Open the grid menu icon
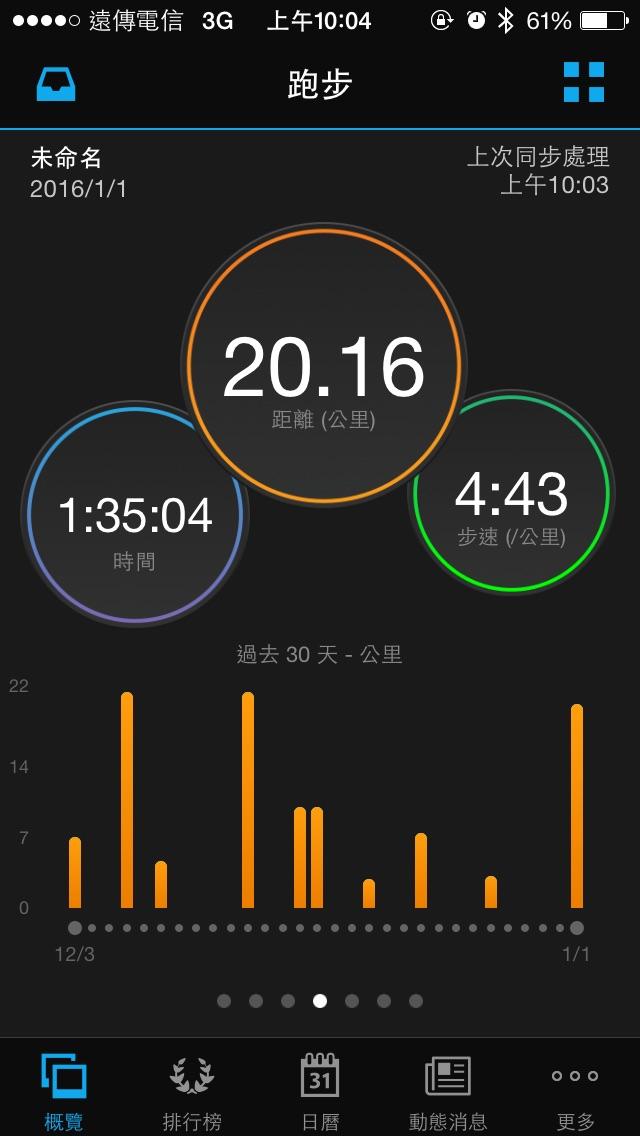Image resolution: width=640 pixels, height=1136 pixels. [584, 83]
